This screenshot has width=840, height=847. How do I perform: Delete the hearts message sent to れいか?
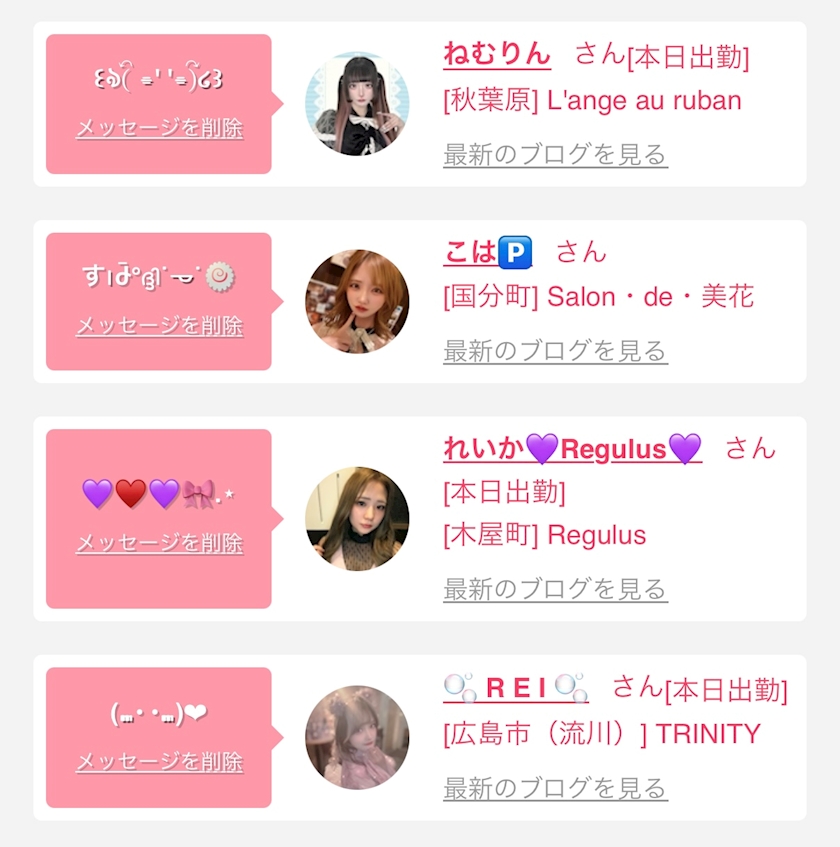tap(159, 543)
